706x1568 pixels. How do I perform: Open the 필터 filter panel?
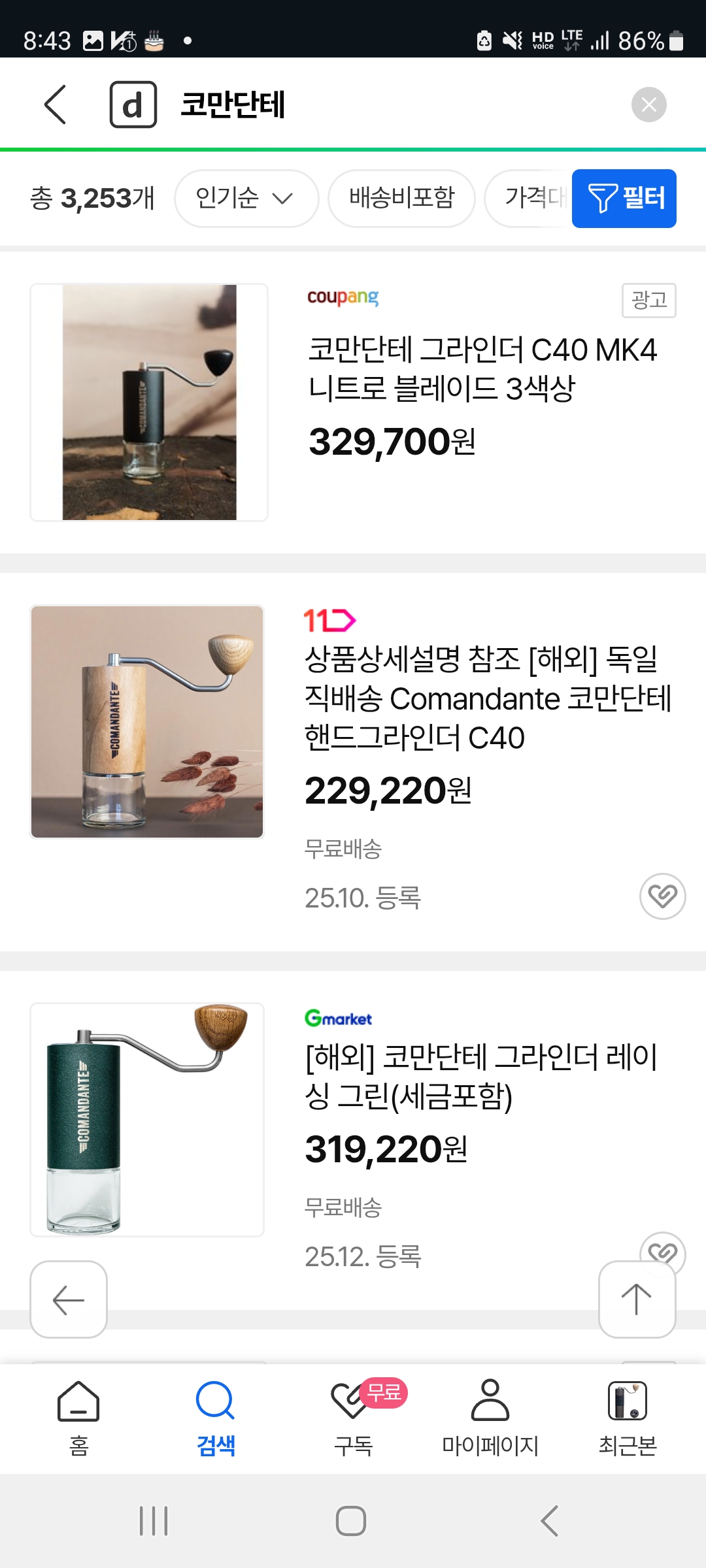coord(624,198)
